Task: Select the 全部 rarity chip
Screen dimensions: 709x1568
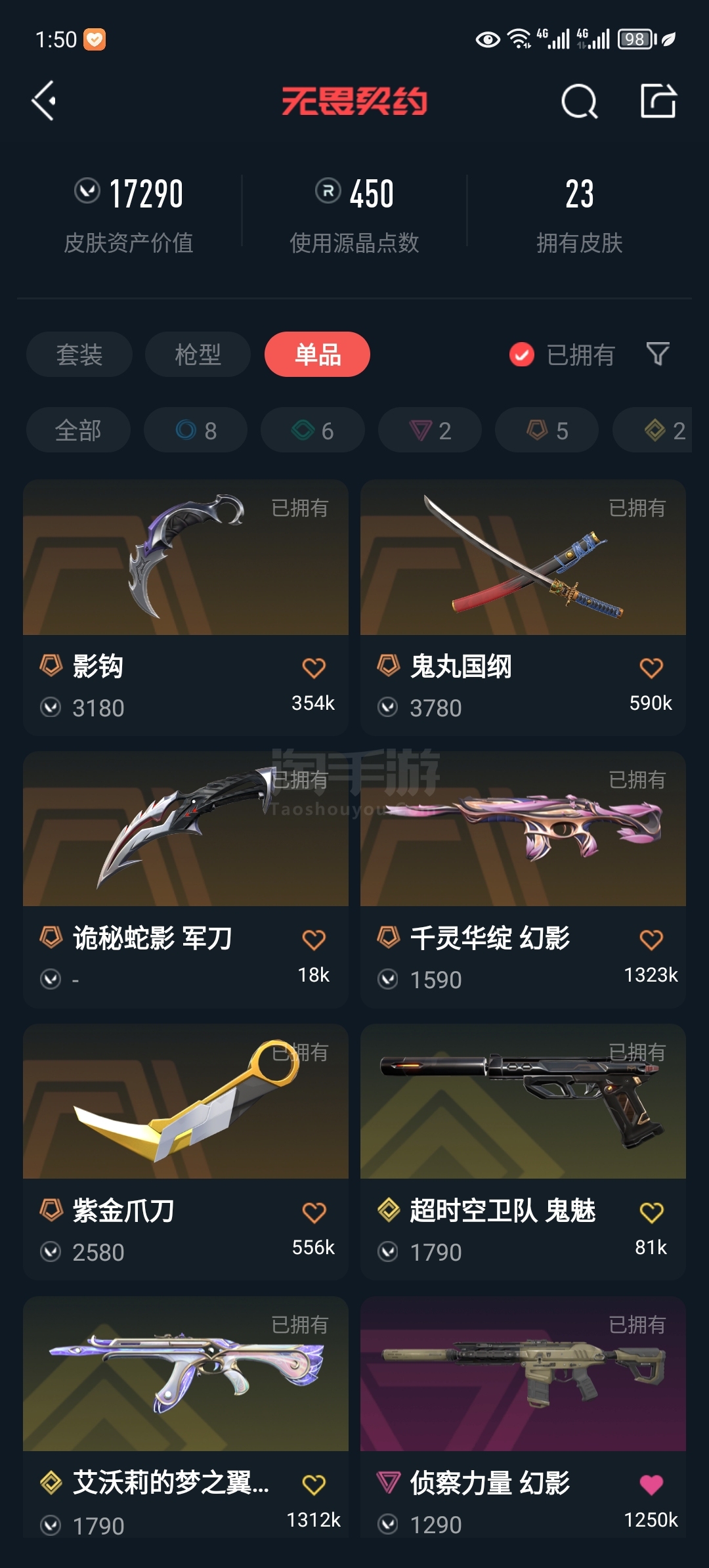Action: 78,430
